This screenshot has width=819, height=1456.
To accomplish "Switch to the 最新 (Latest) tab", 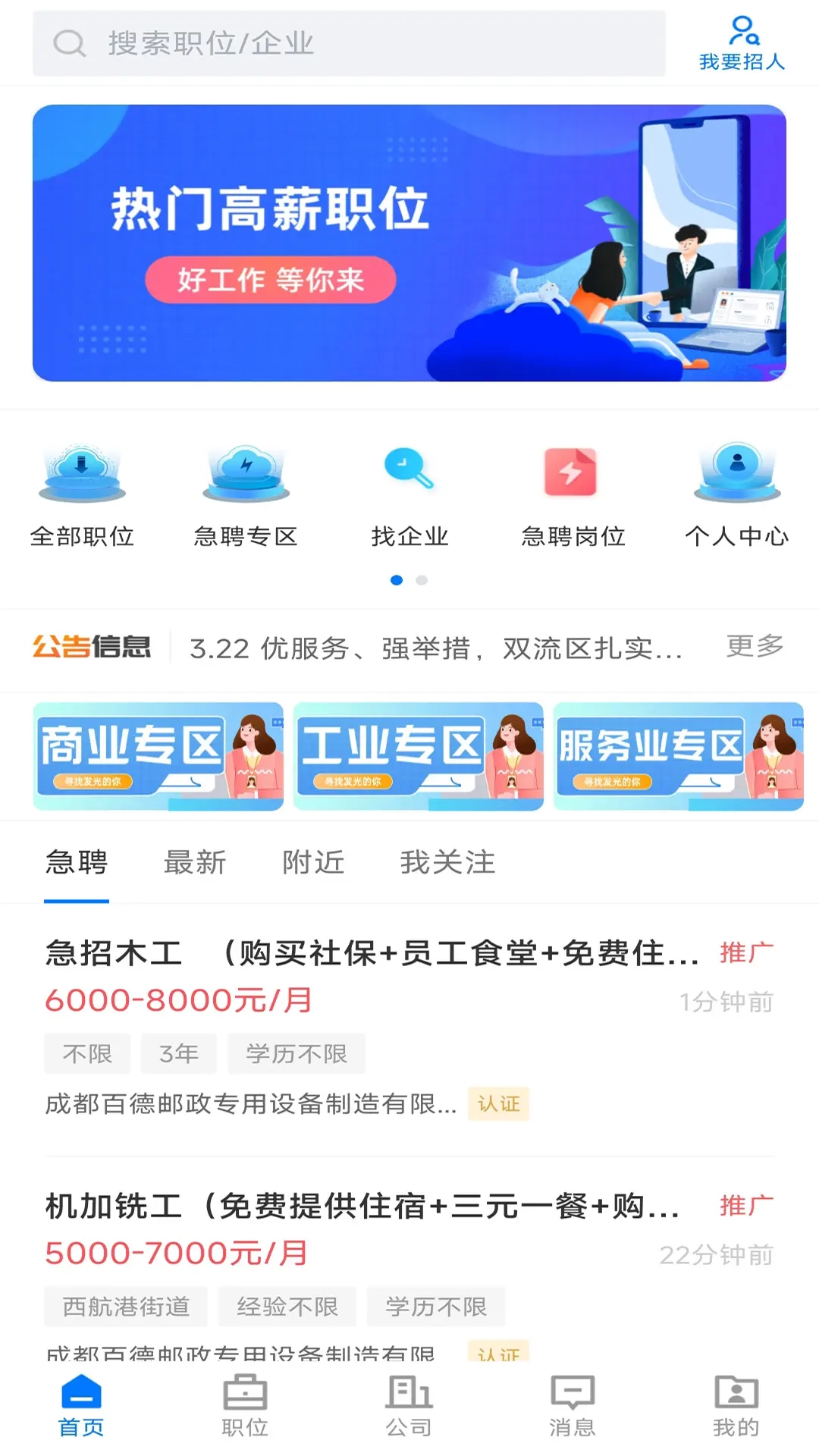I will (x=193, y=863).
